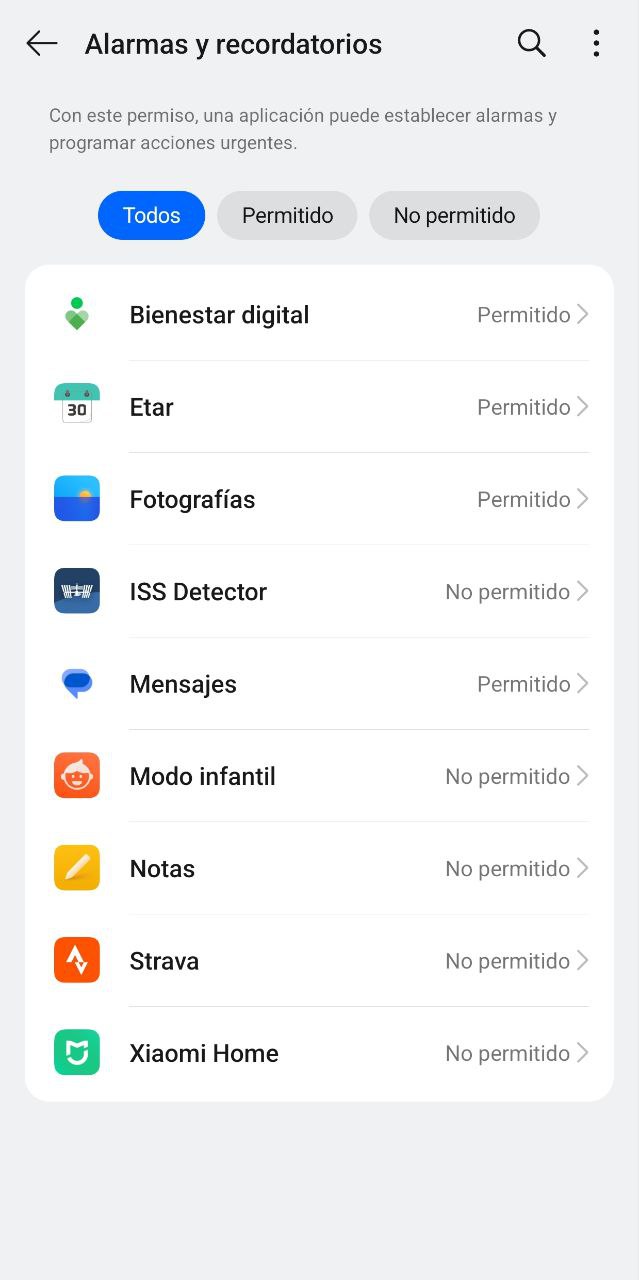Open the Etar alarm permission
639x1280 pixels.
coord(320,407)
